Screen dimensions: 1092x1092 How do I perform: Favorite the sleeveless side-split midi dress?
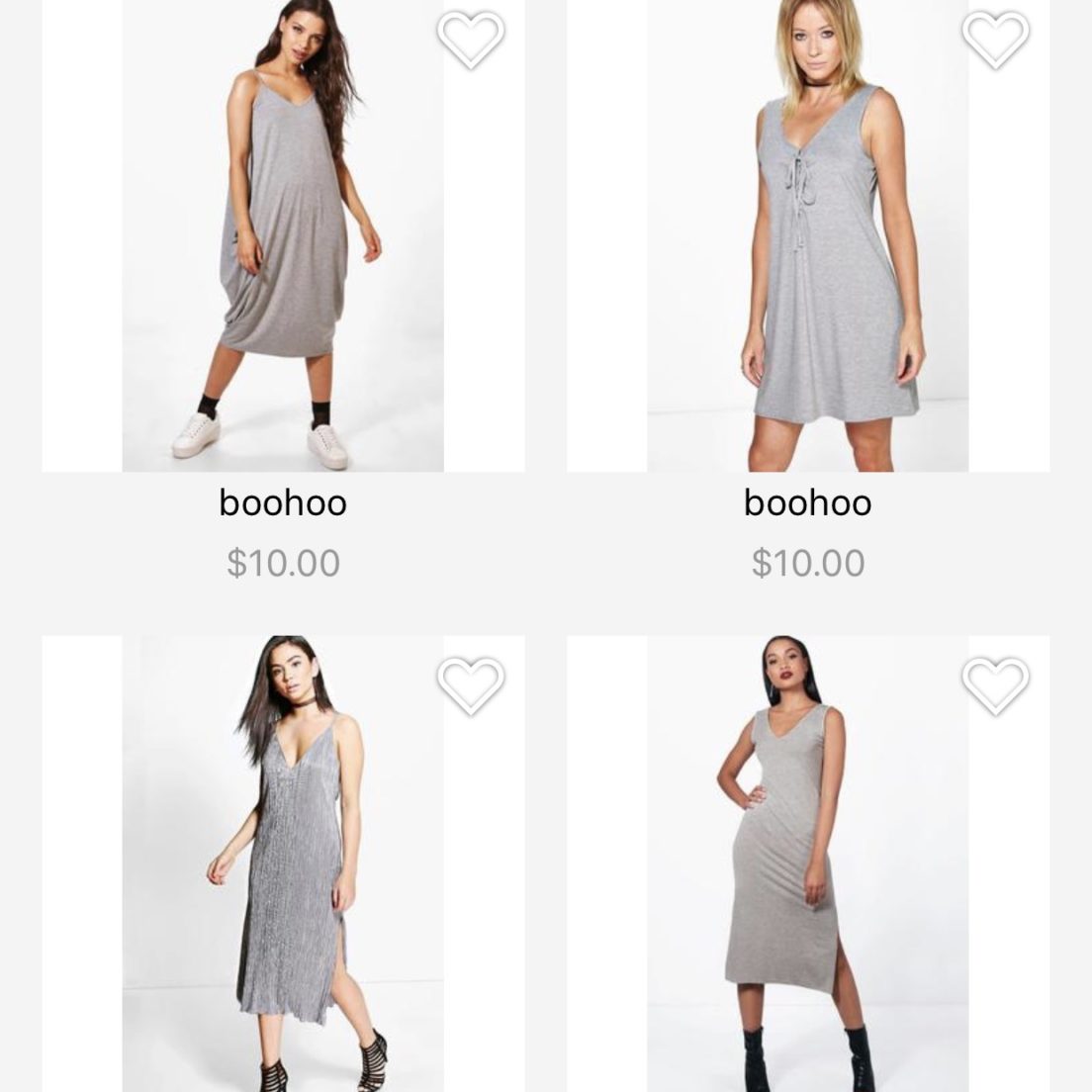(x=996, y=684)
